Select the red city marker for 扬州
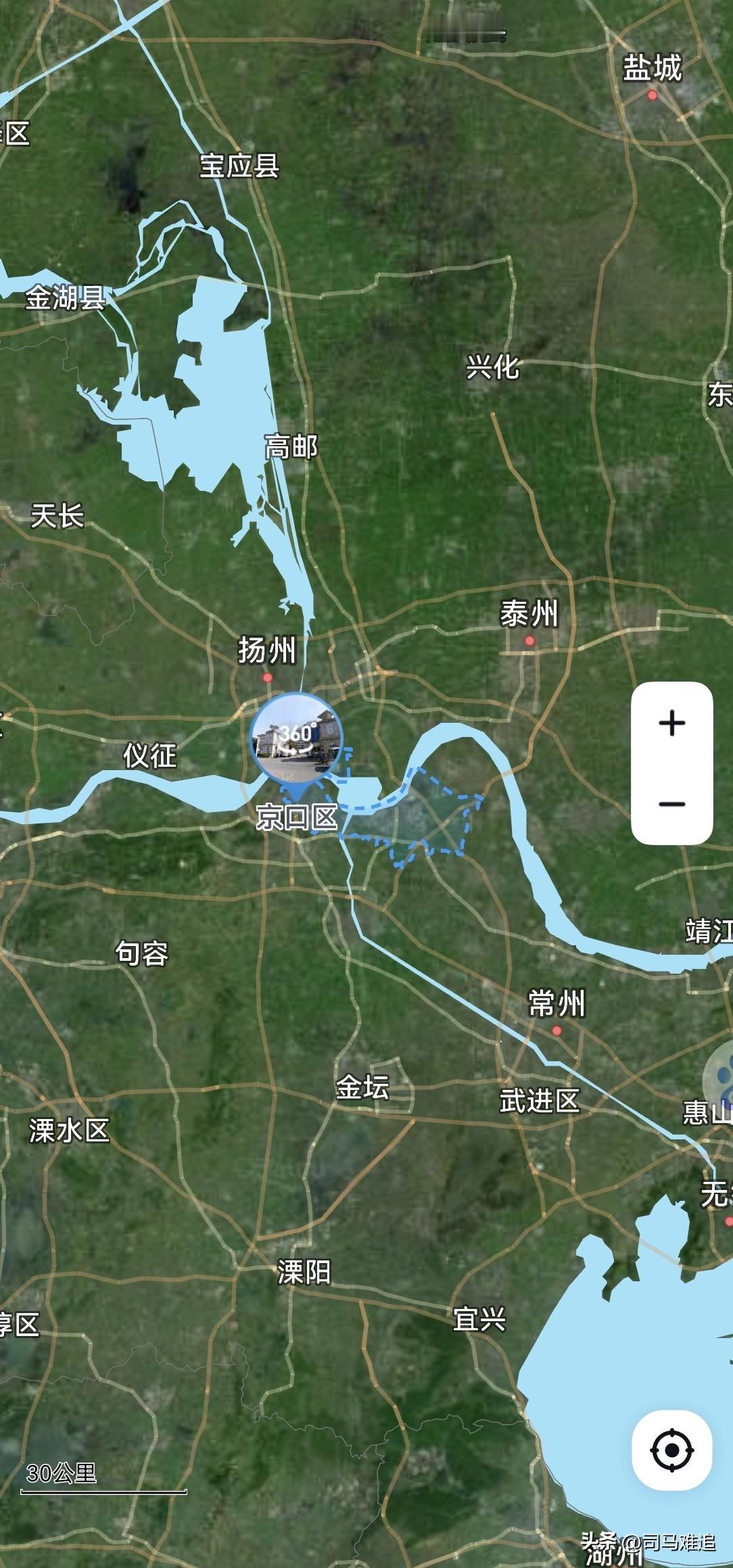Viewport: 733px width, 1568px height. [x=268, y=674]
